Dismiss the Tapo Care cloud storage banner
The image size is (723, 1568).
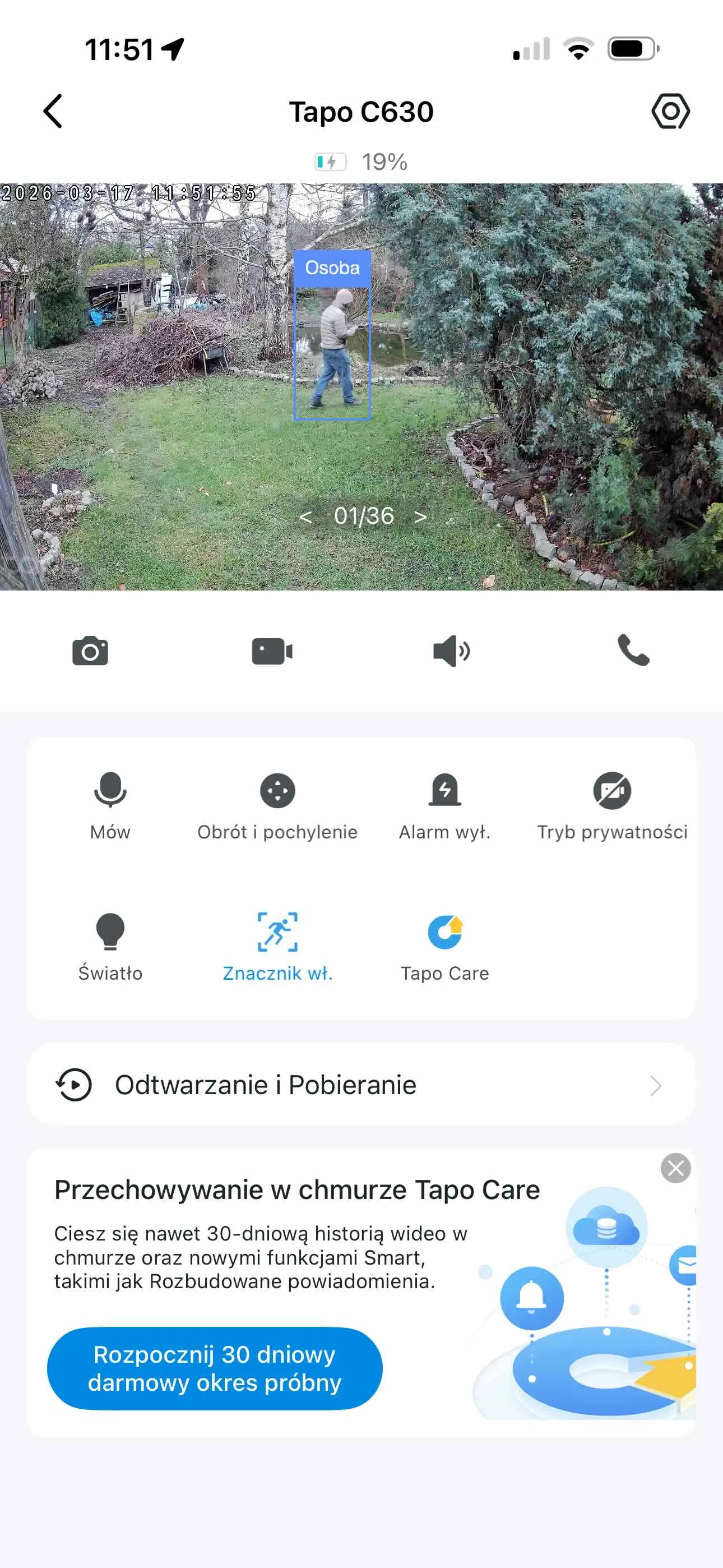(x=675, y=1168)
